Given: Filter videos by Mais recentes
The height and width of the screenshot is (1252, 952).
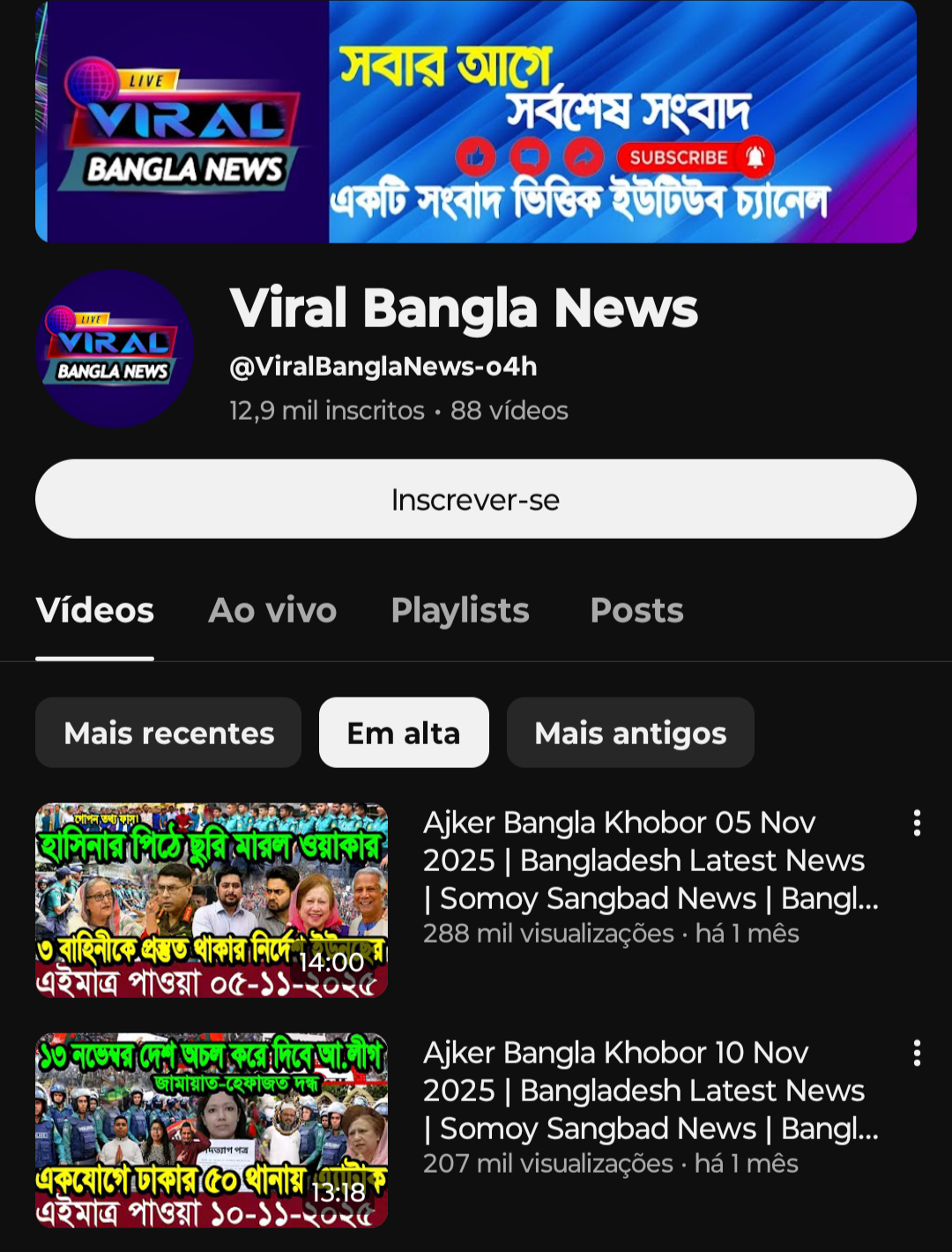Looking at the screenshot, I should click(x=168, y=733).
